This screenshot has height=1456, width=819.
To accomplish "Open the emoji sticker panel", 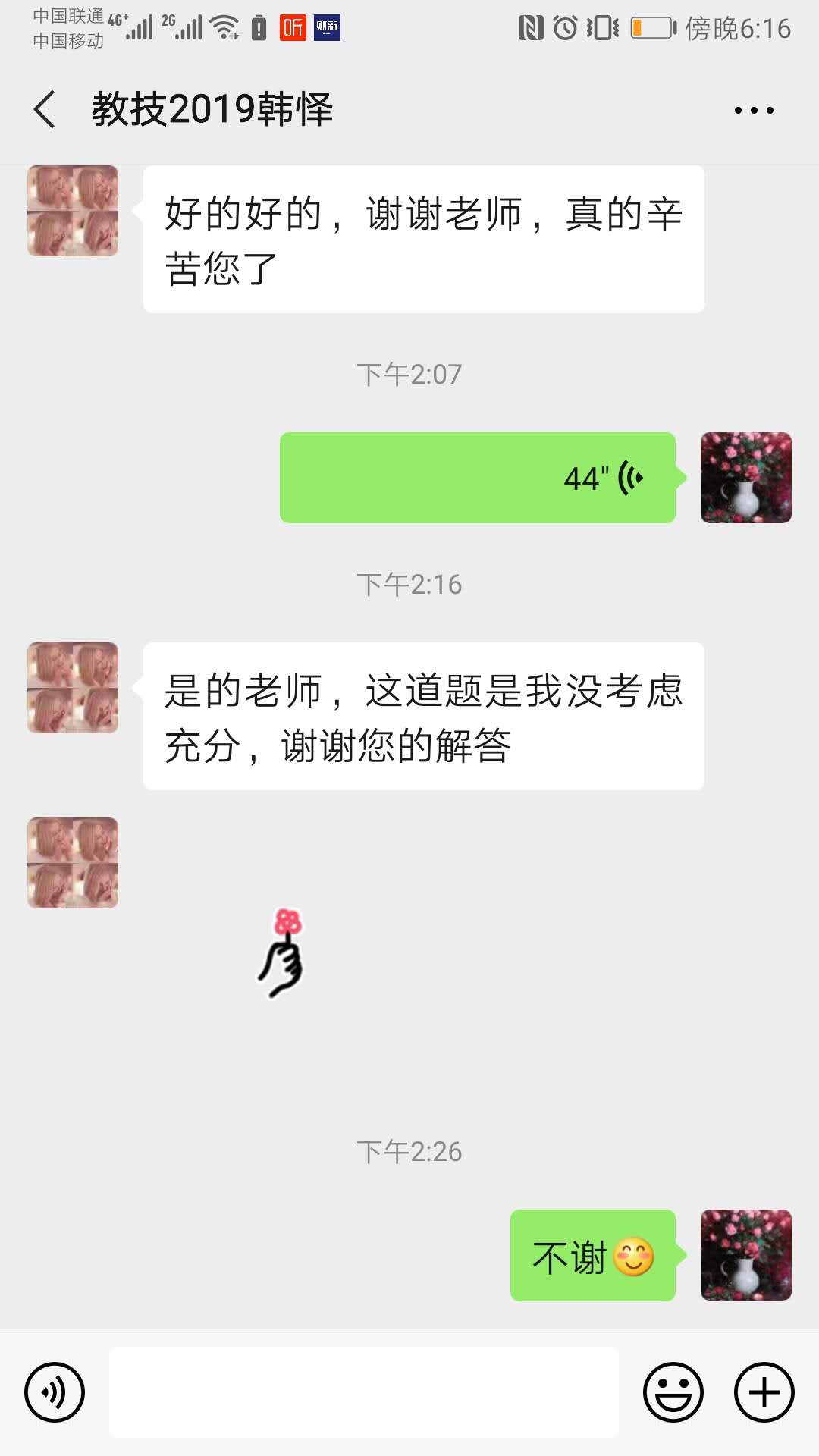I will tap(673, 1392).
